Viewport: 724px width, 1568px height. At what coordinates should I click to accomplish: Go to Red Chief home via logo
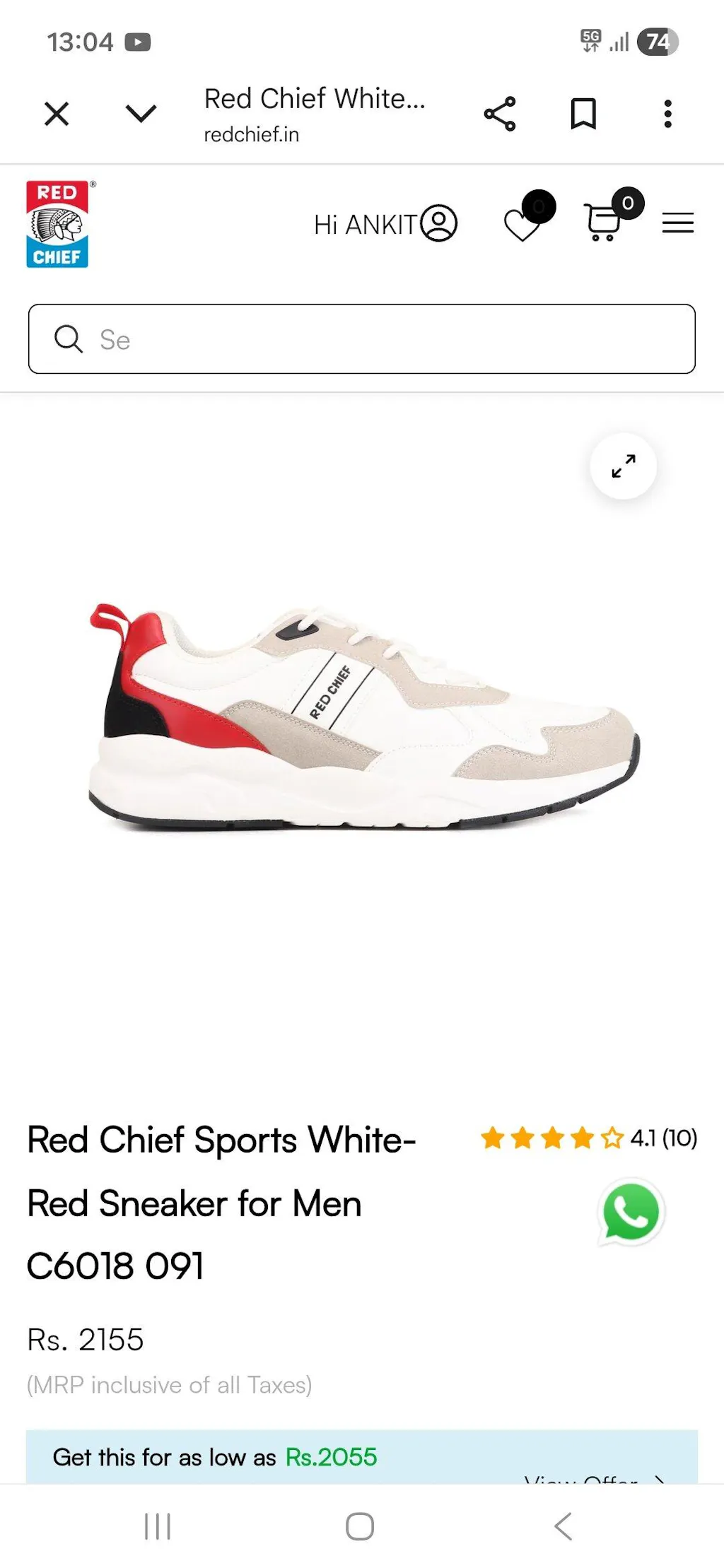point(57,225)
